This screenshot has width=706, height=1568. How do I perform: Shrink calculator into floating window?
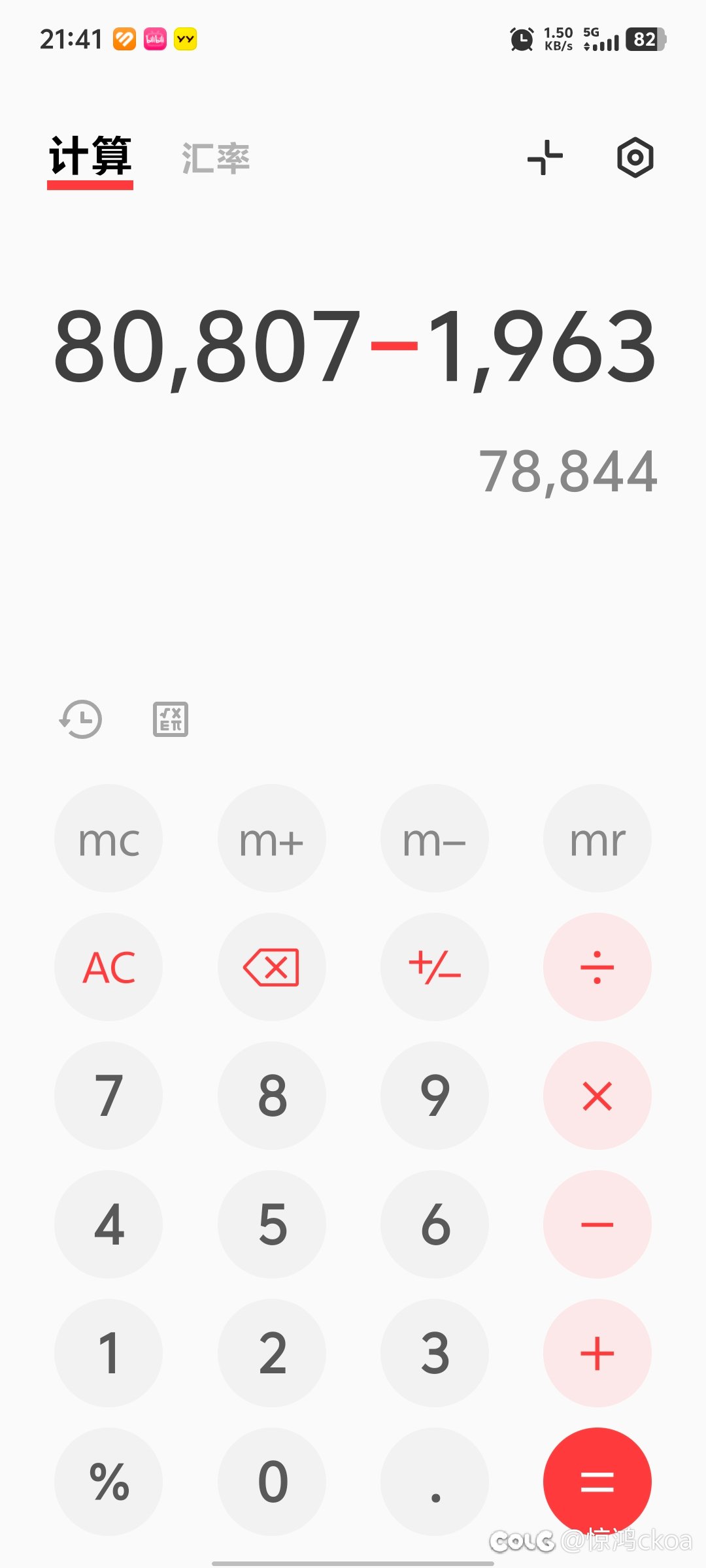(x=545, y=157)
